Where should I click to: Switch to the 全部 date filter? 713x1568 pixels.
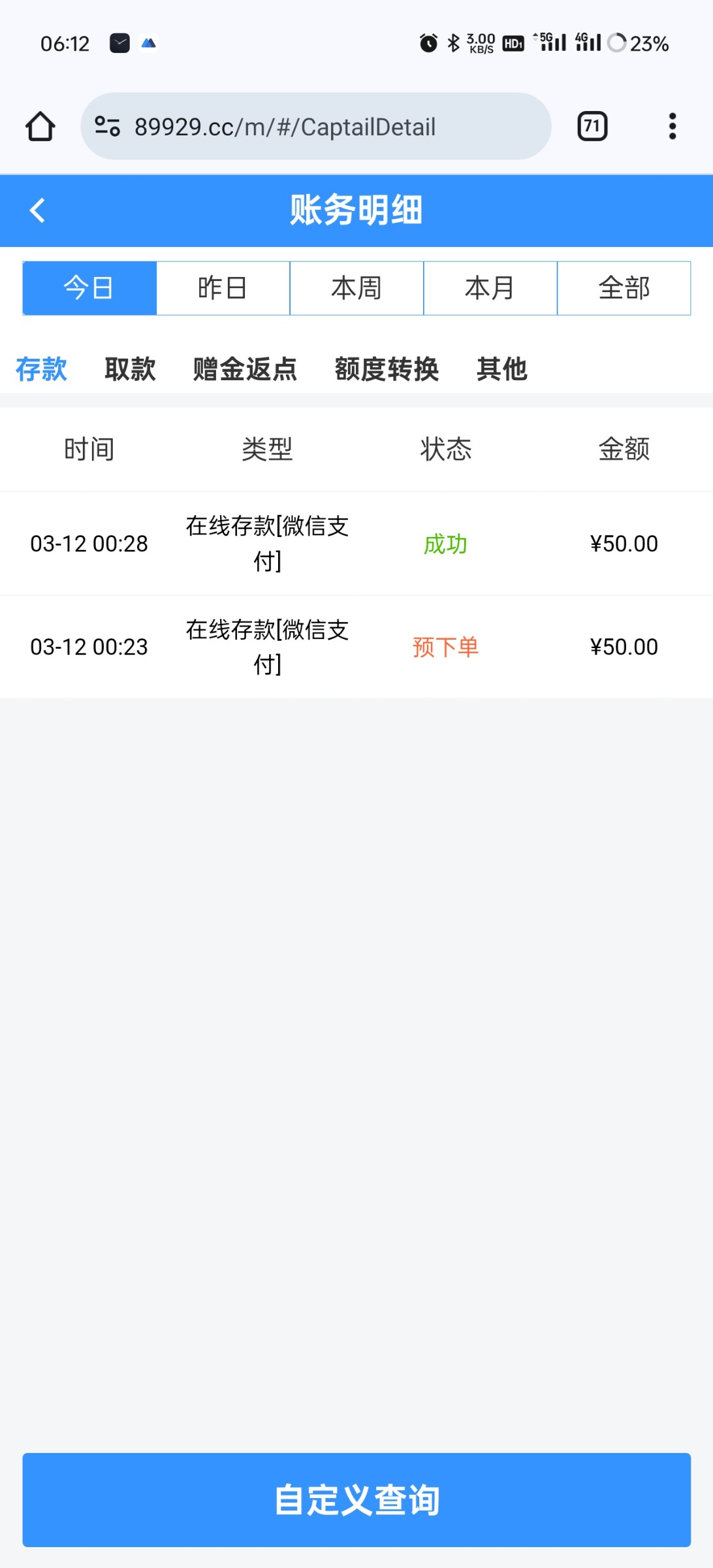624,288
